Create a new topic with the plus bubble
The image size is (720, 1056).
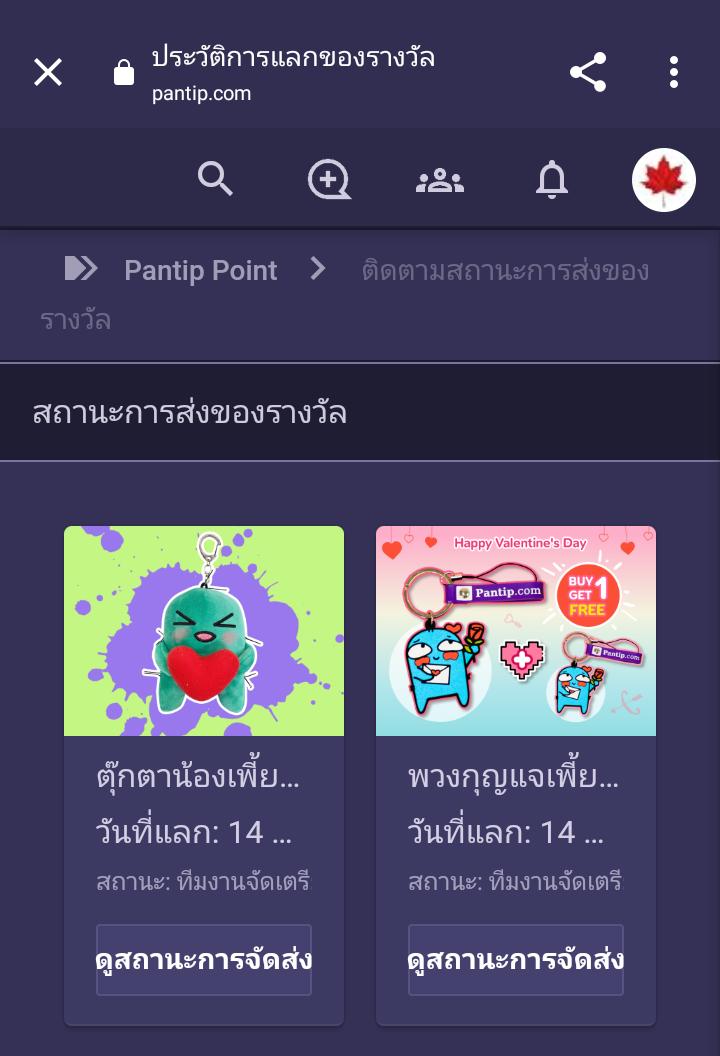pos(328,180)
